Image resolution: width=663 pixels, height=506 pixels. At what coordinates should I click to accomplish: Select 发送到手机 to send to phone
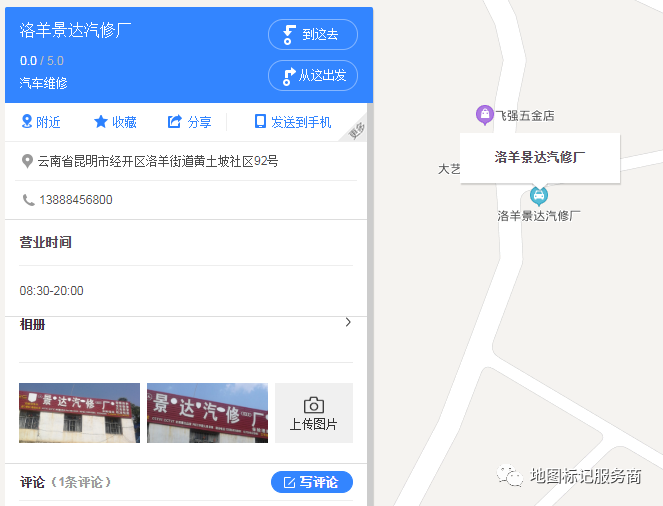coord(293,122)
